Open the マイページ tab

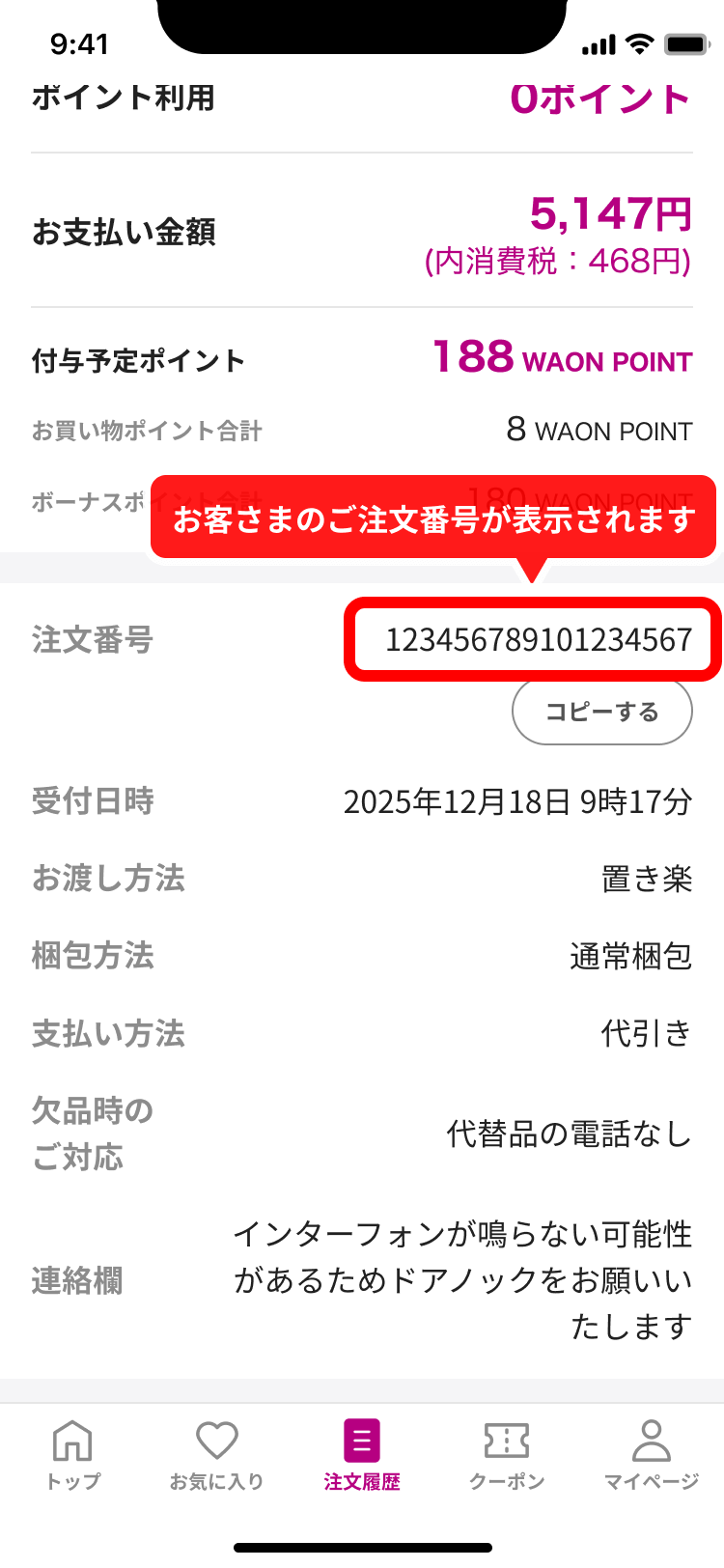(652, 1455)
